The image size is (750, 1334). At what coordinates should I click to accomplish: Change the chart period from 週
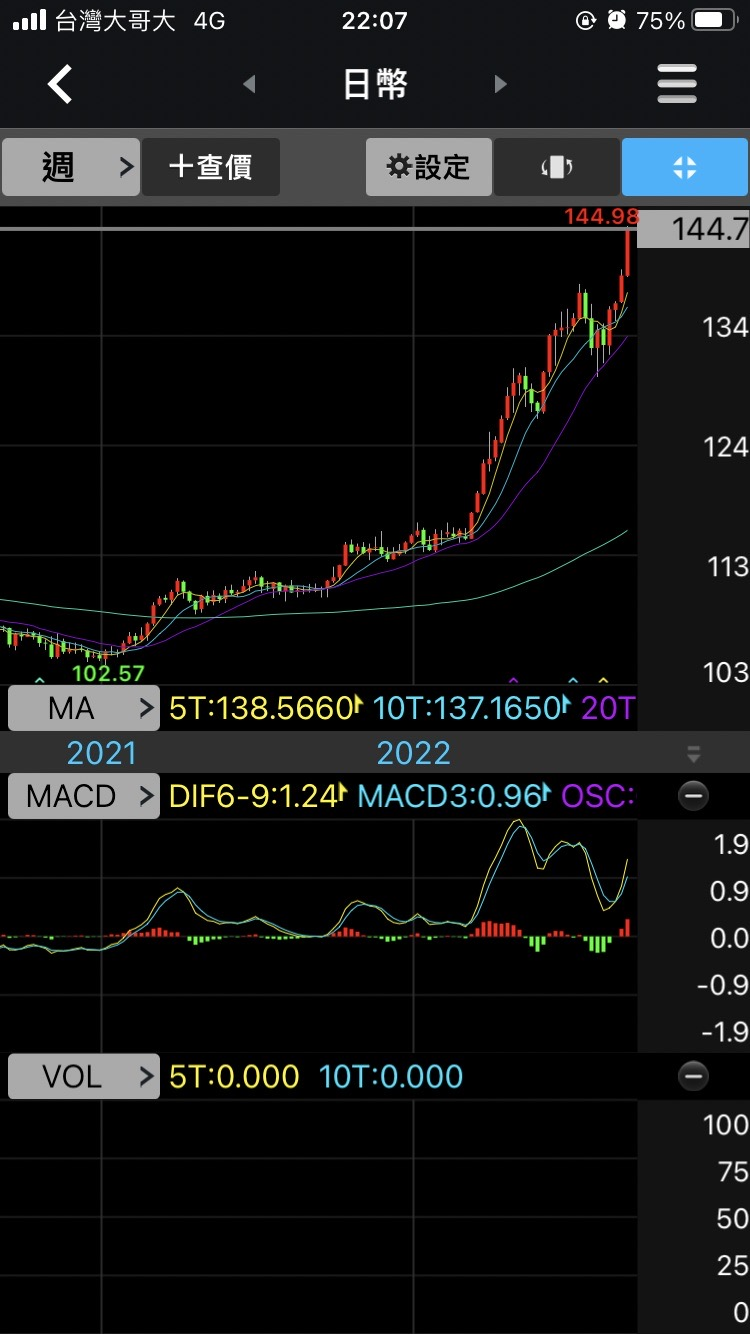coord(70,167)
